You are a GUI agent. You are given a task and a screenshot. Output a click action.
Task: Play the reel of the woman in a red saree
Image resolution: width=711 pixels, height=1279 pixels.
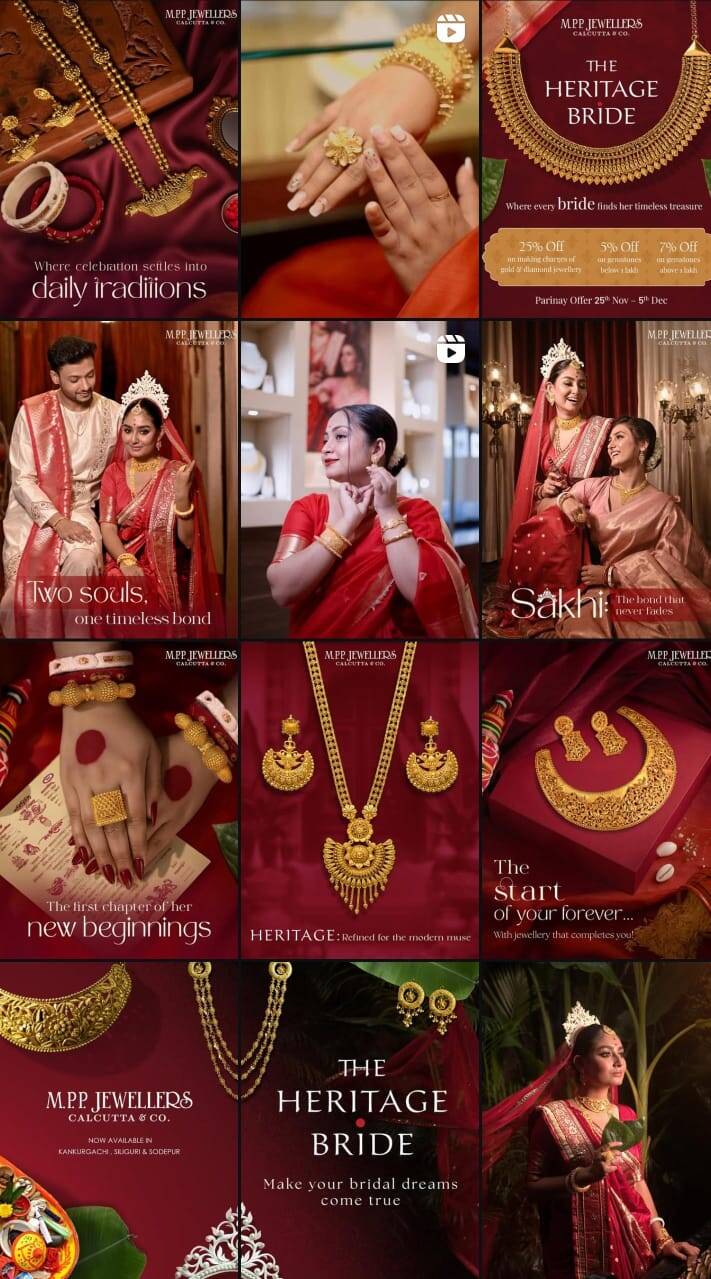click(359, 480)
